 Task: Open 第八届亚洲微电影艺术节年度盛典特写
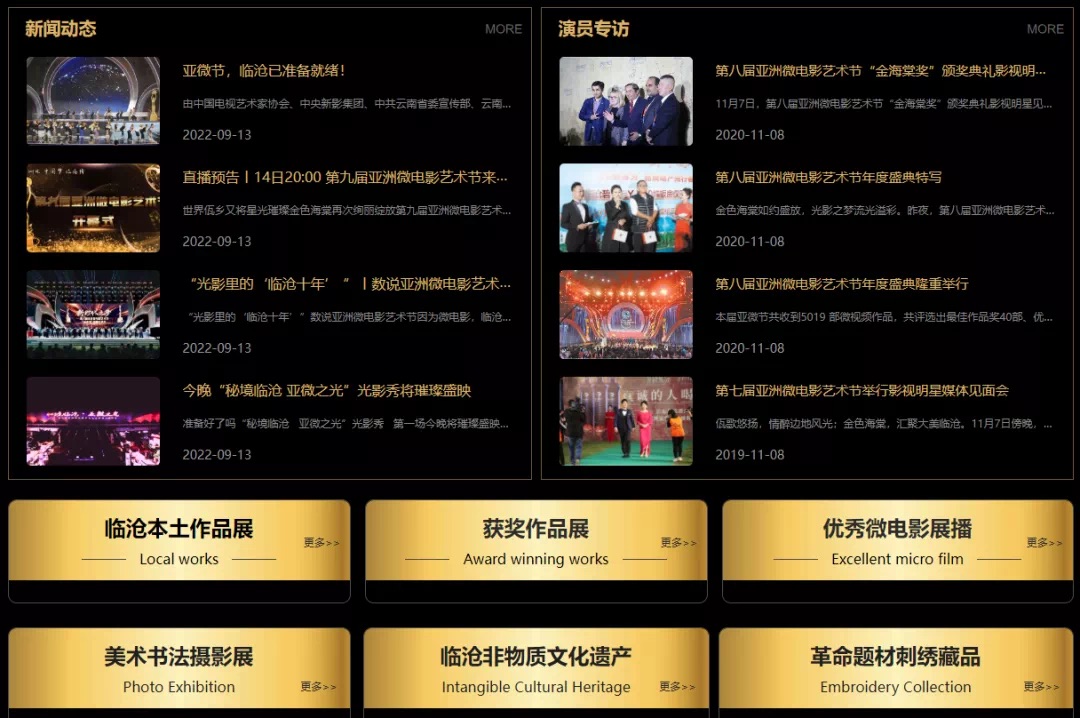pos(828,177)
